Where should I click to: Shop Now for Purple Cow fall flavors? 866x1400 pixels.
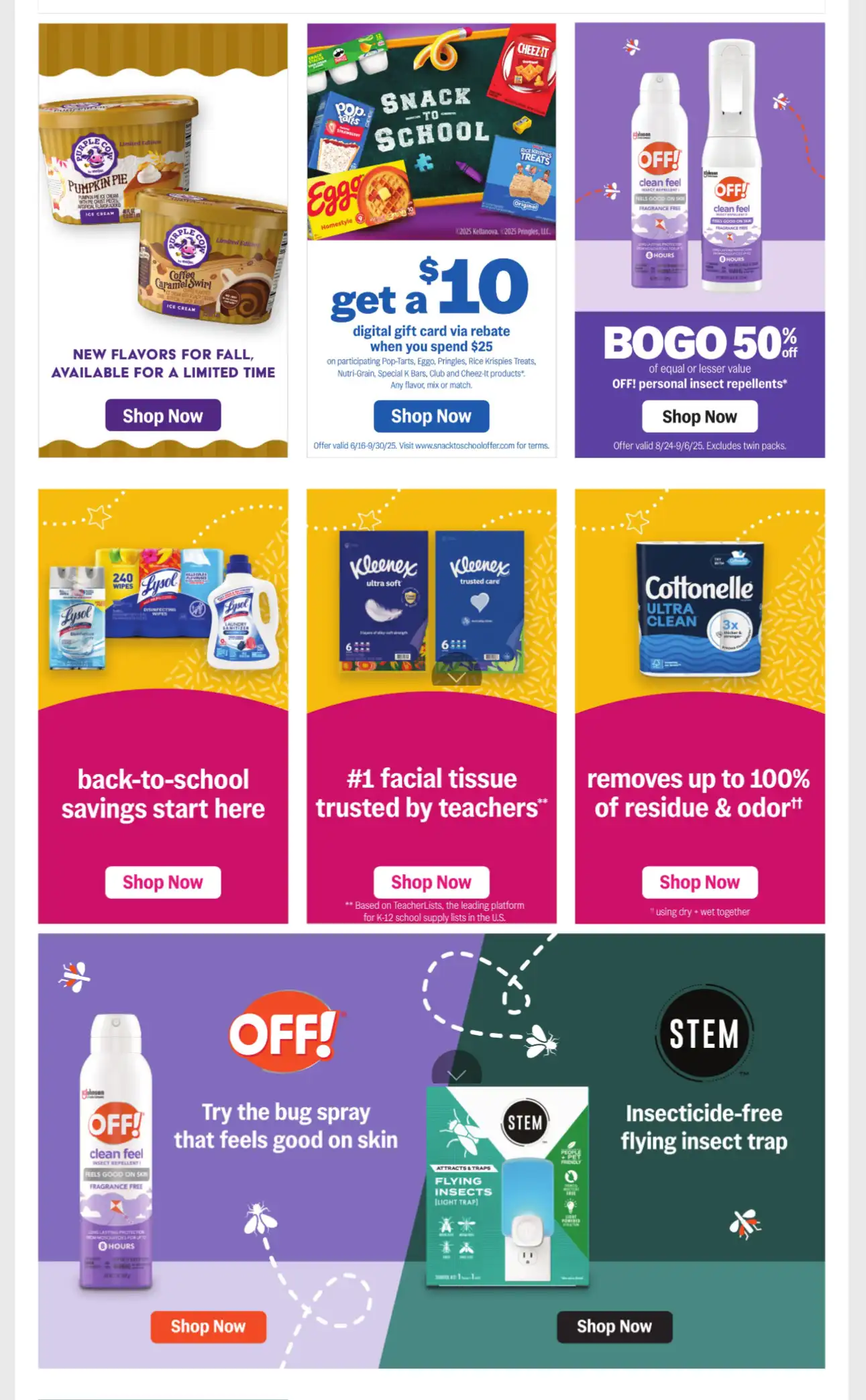(163, 415)
